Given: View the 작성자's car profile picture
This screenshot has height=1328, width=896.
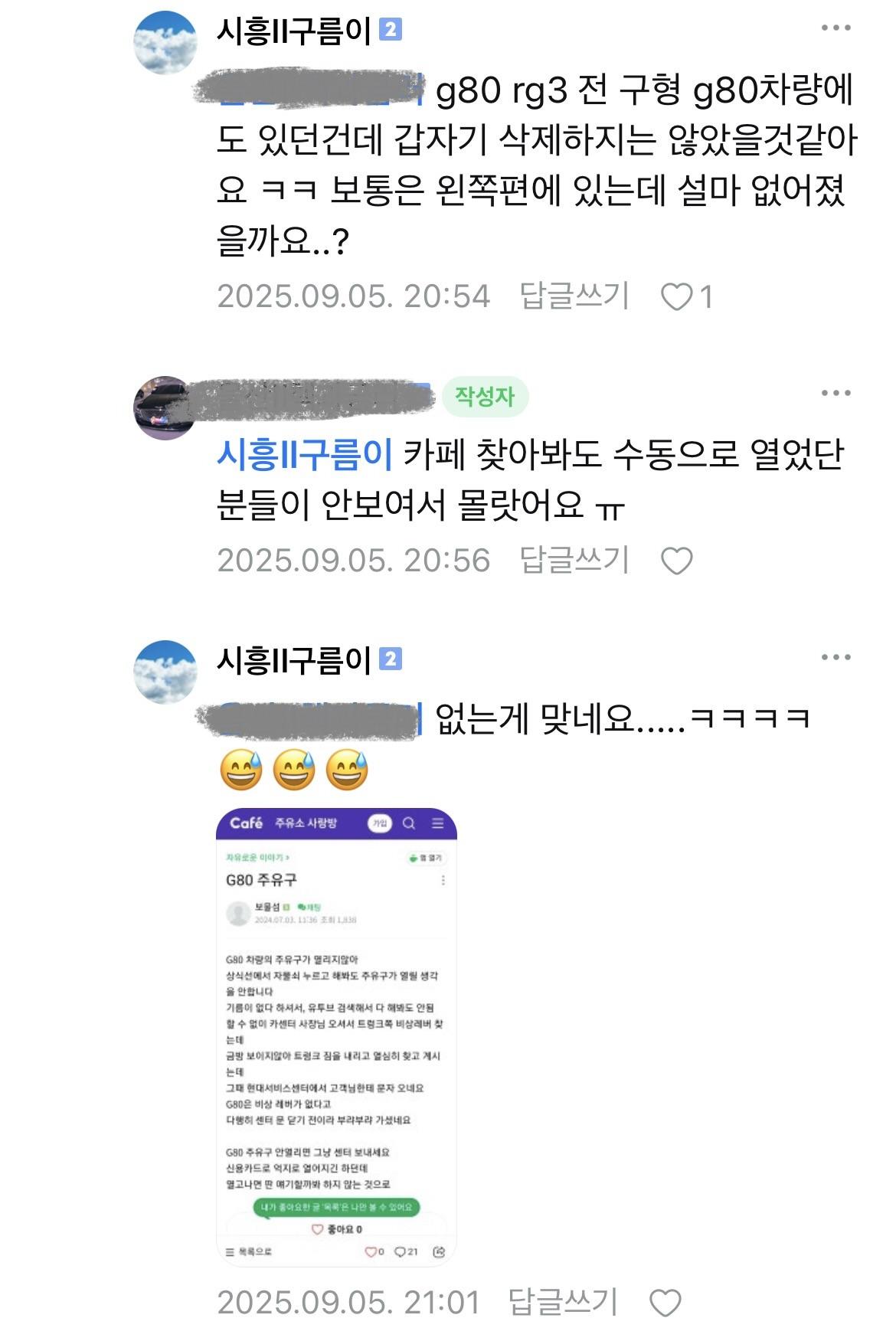Looking at the screenshot, I should click(x=164, y=407).
